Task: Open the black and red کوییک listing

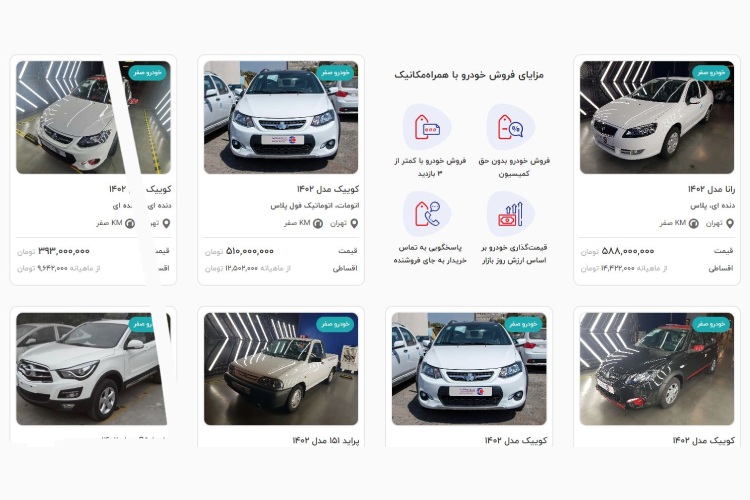Action: pyautogui.click(x=657, y=370)
